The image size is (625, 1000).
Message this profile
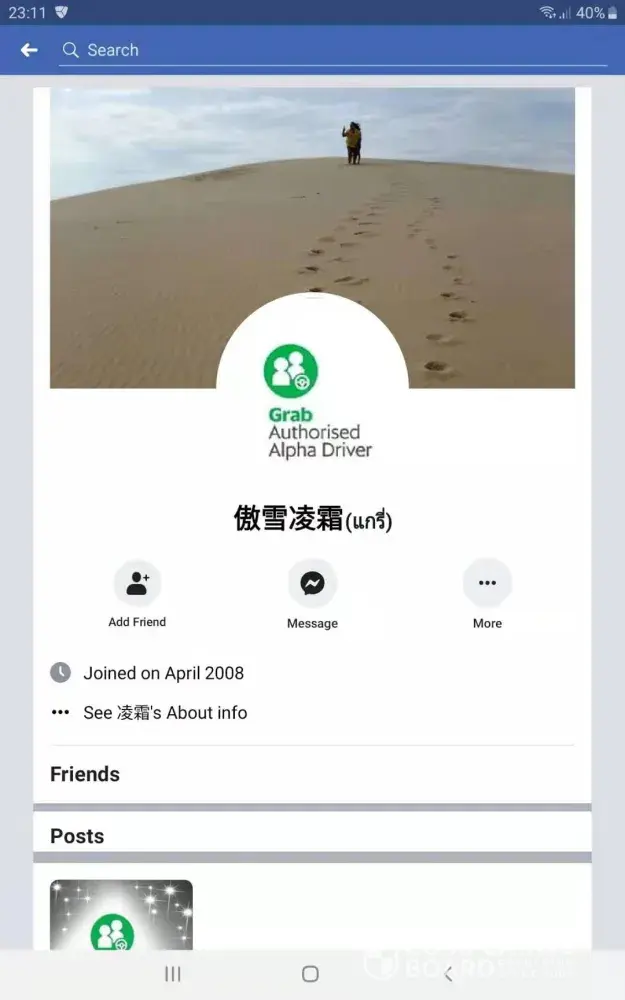point(312,584)
